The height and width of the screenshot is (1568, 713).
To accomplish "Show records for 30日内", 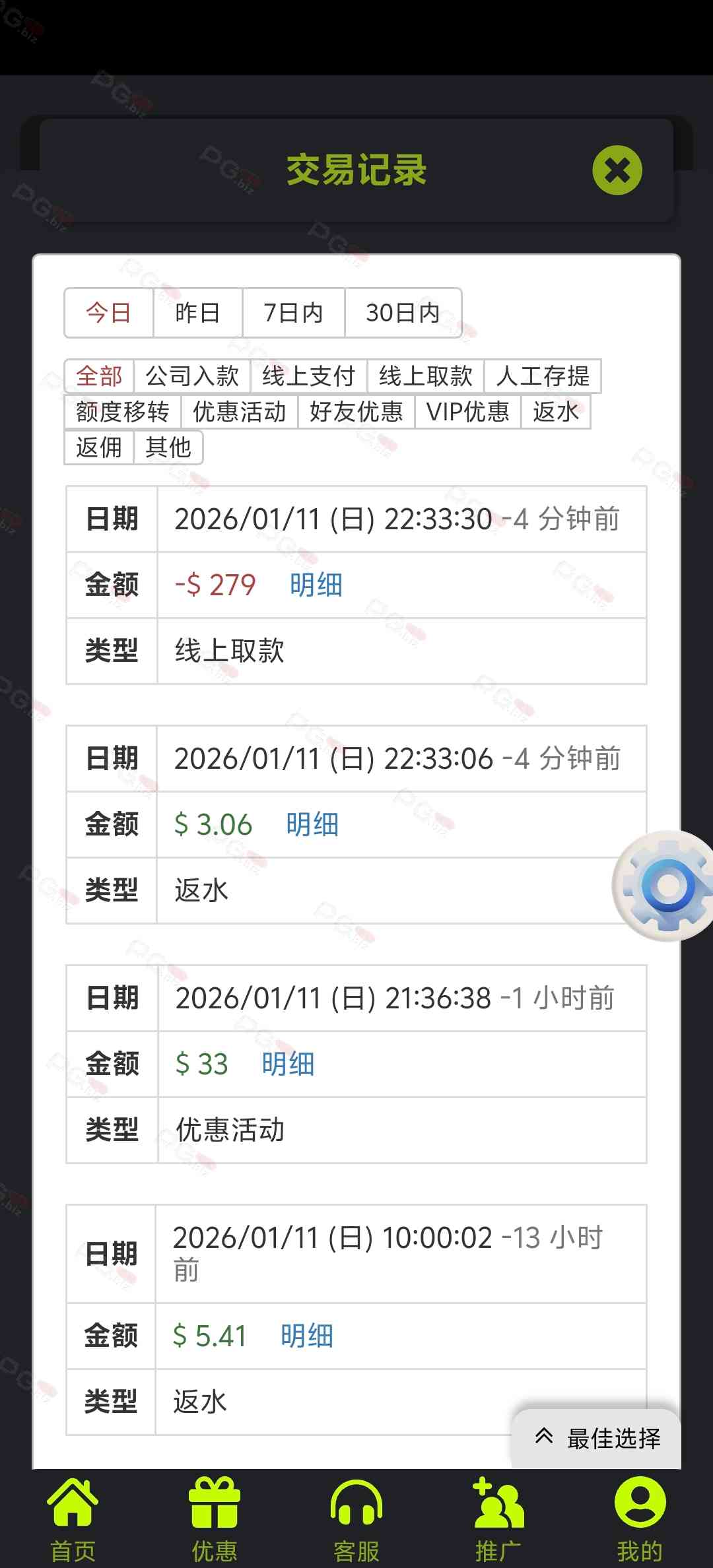I will (x=403, y=313).
